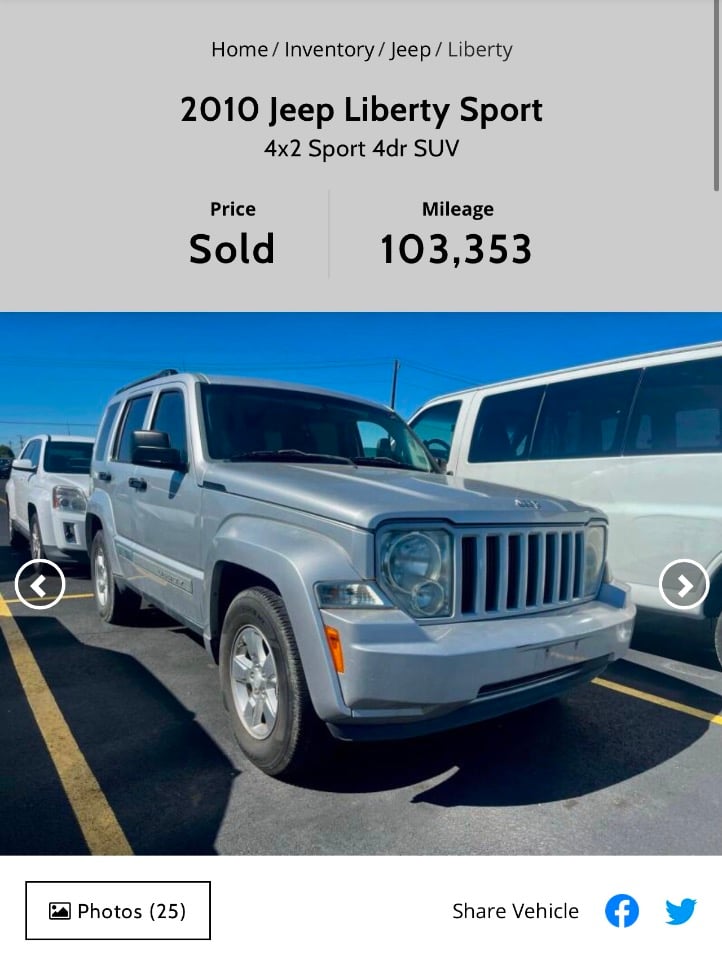This screenshot has height=960, width=722.
Task: Open the Jeep breadcrumb link
Action: tap(410, 50)
